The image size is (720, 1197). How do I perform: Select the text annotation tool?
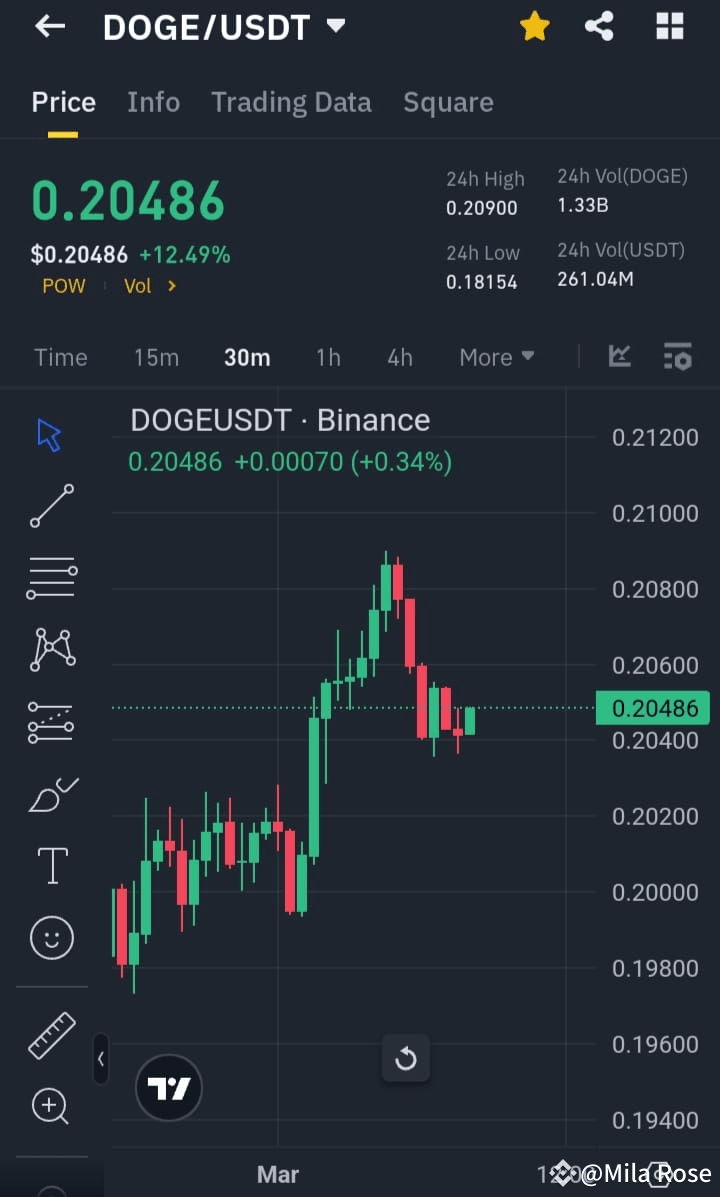50,865
